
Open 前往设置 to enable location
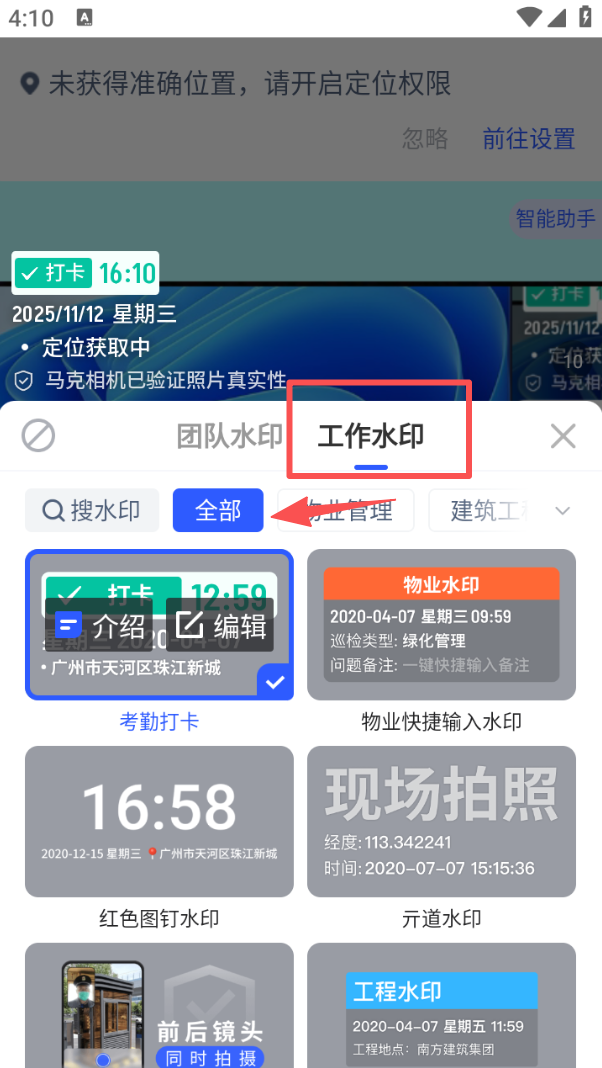529,138
